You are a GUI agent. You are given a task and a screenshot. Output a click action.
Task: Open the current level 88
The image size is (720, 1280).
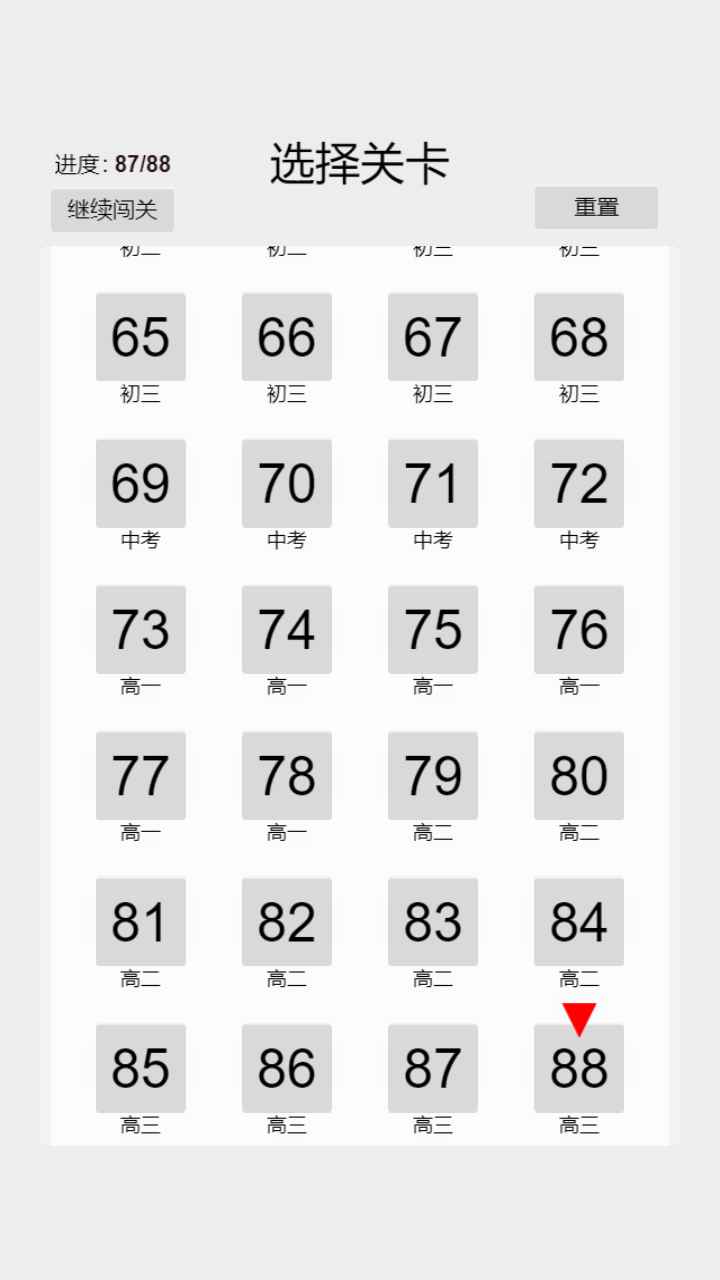pos(578,1068)
